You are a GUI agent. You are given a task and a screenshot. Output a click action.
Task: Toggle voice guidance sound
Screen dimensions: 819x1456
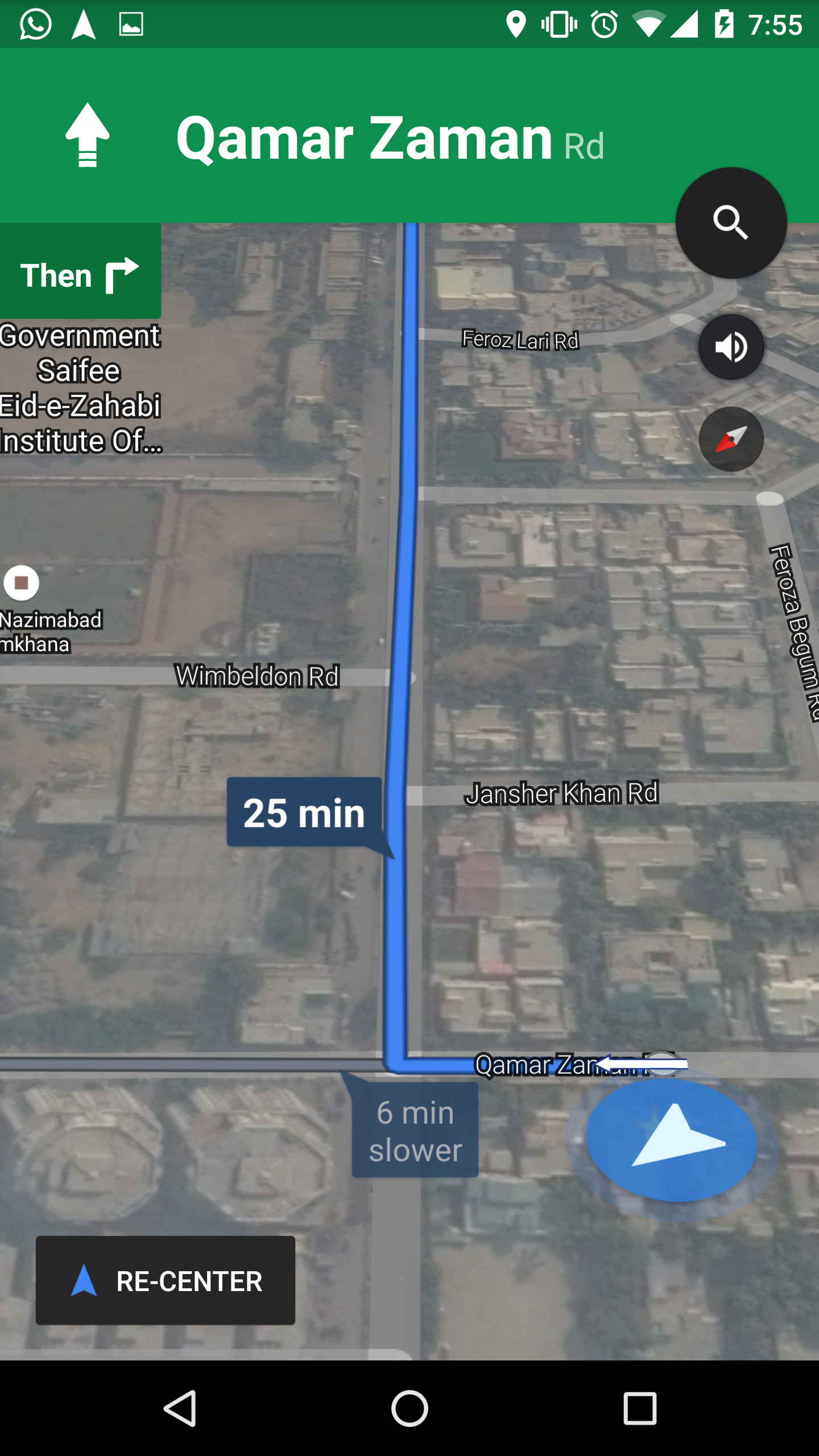731,346
